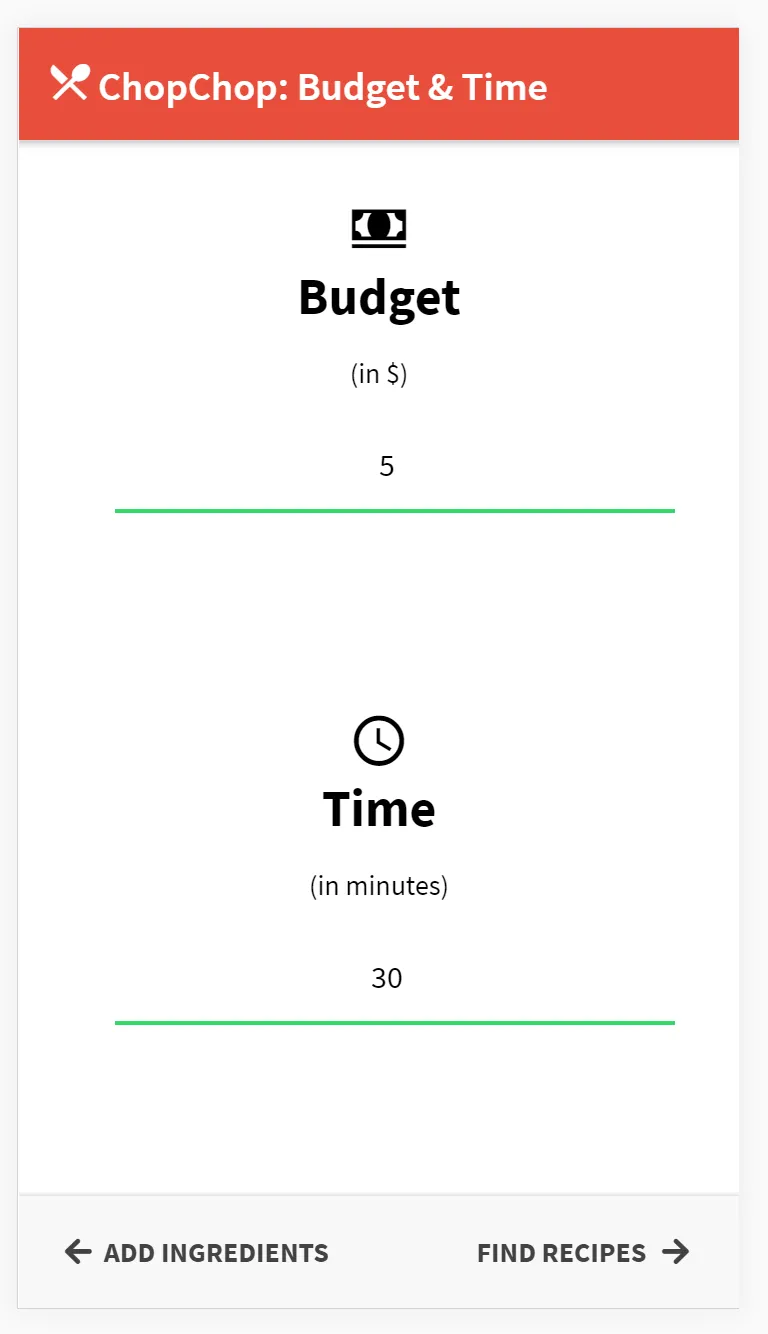Edit the Budget amount field

pos(394,467)
